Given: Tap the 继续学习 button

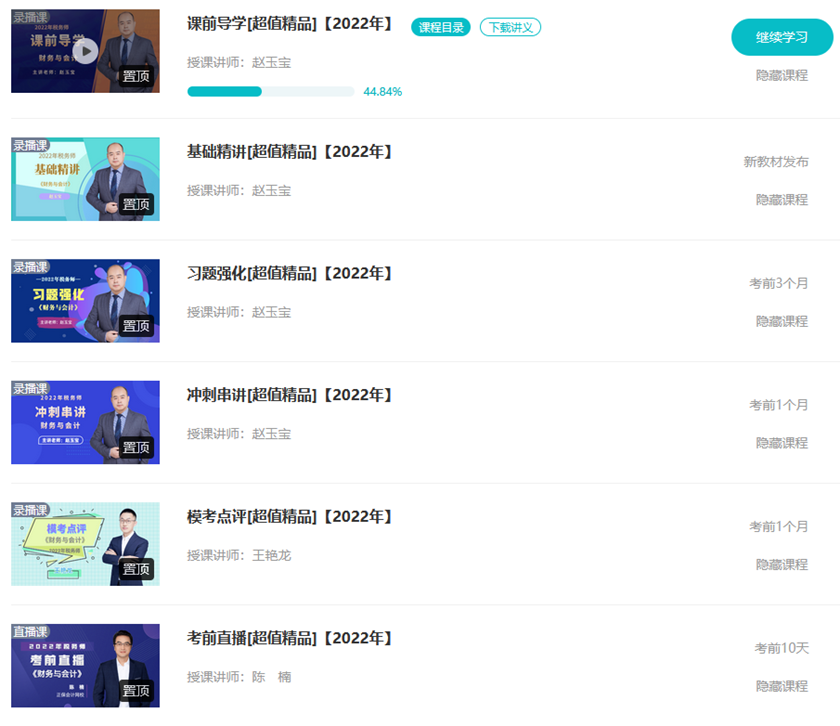Looking at the screenshot, I should (781, 37).
